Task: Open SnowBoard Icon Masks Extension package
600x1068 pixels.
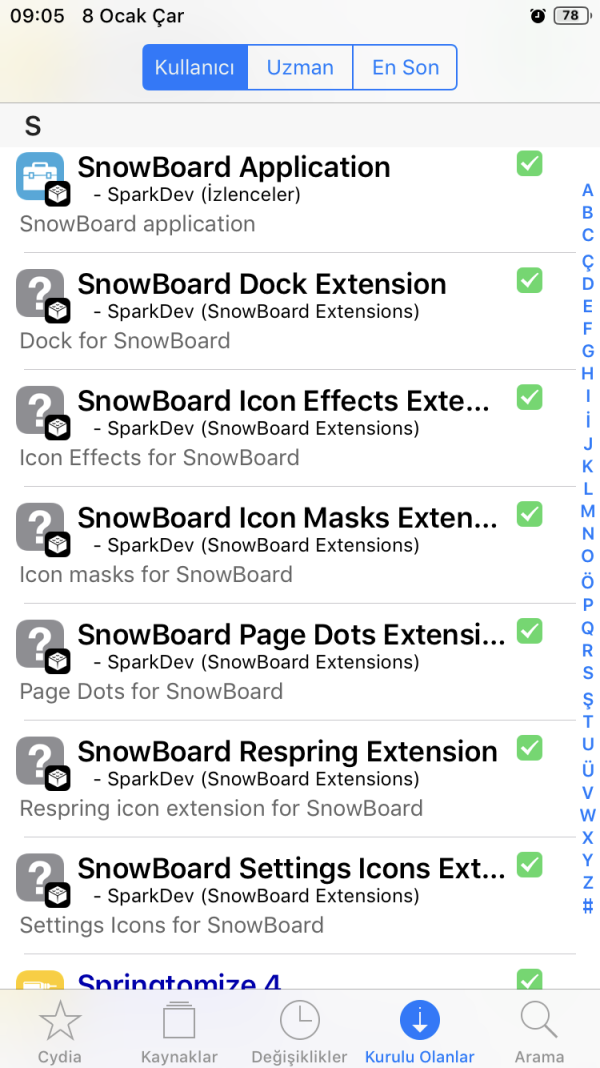Action: pos(280,545)
